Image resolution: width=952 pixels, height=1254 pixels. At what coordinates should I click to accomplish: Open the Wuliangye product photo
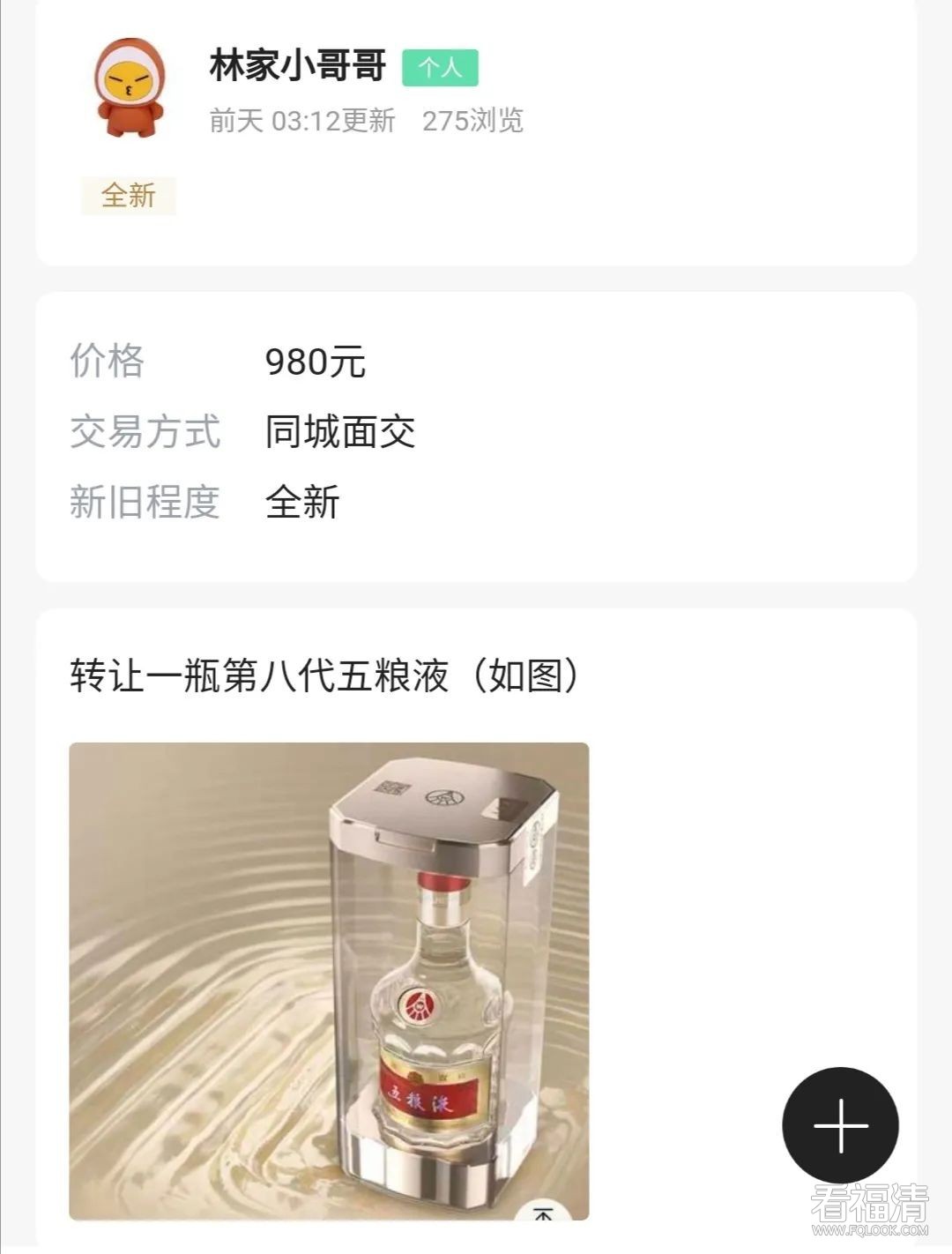329,981
